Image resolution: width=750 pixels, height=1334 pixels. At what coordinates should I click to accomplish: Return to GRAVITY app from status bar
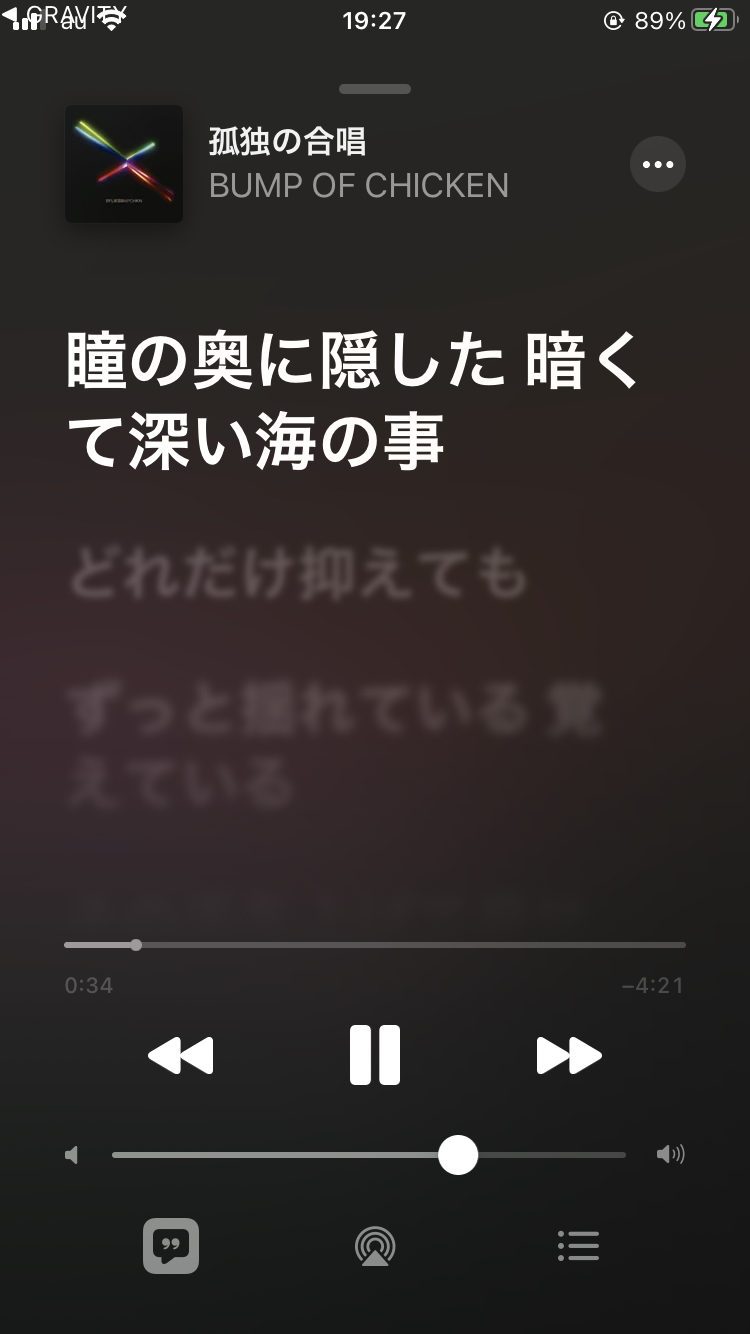66,15
